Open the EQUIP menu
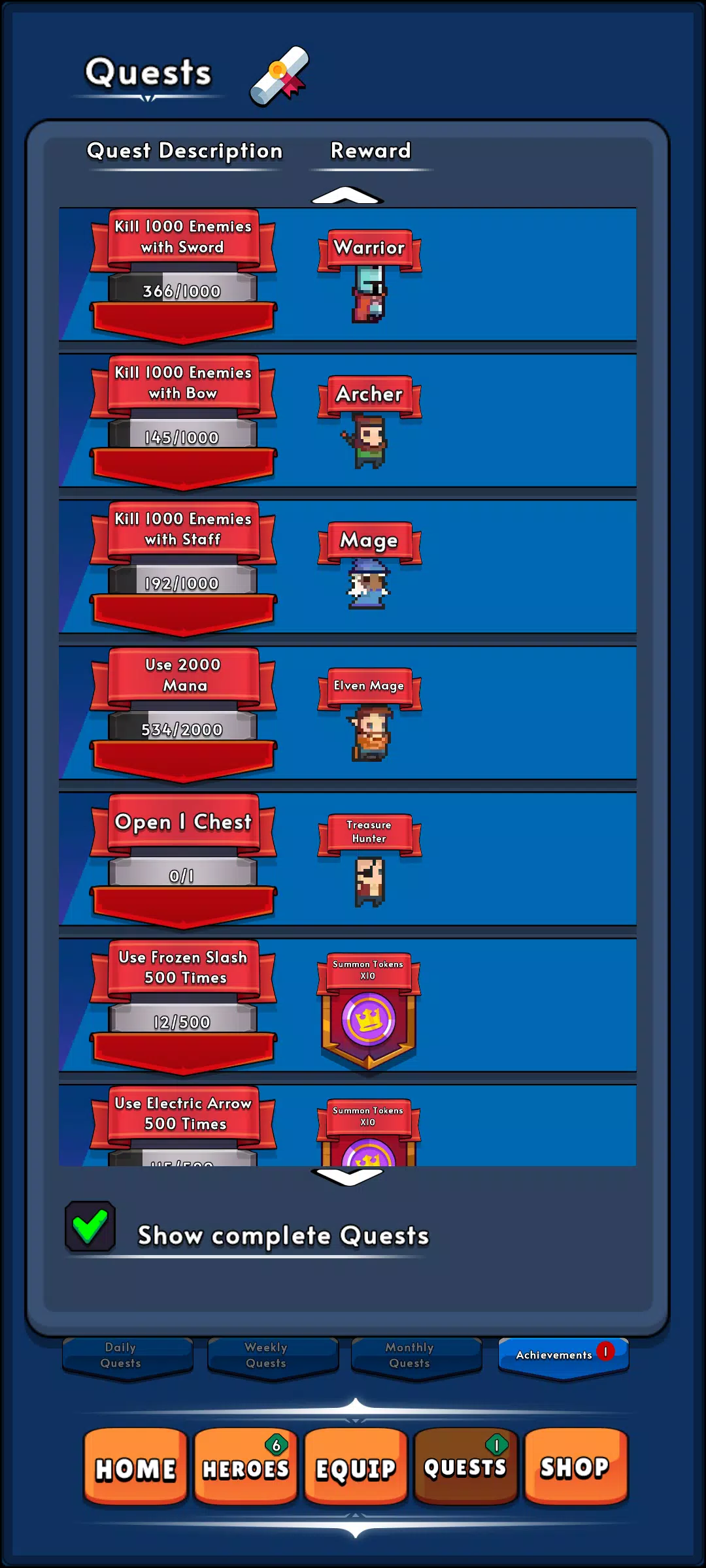Image resolution: width=706 pixels, height=1568 pixels. (356, 1467)
